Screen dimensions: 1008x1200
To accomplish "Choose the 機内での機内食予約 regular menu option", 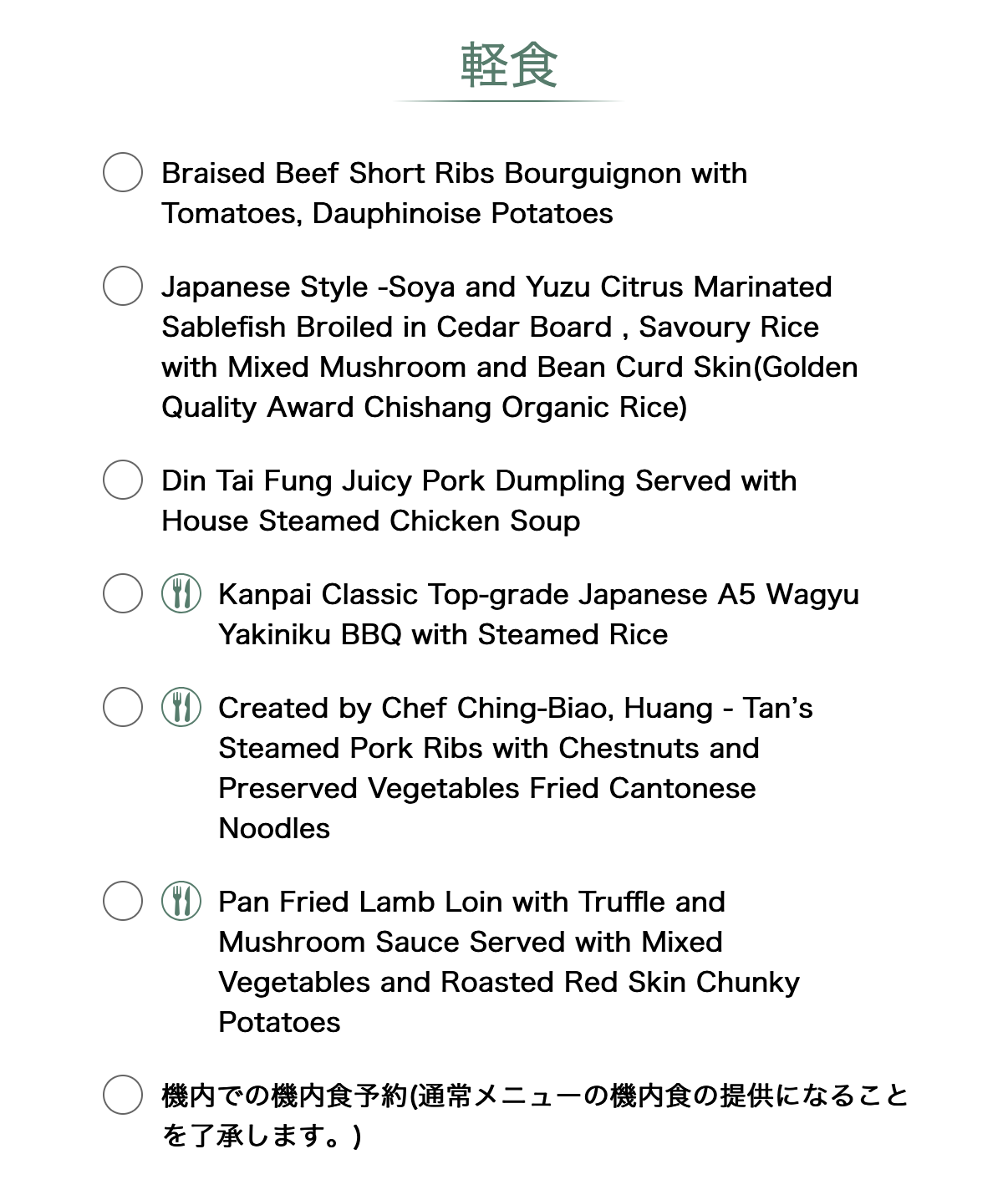I will [123, 1095].
